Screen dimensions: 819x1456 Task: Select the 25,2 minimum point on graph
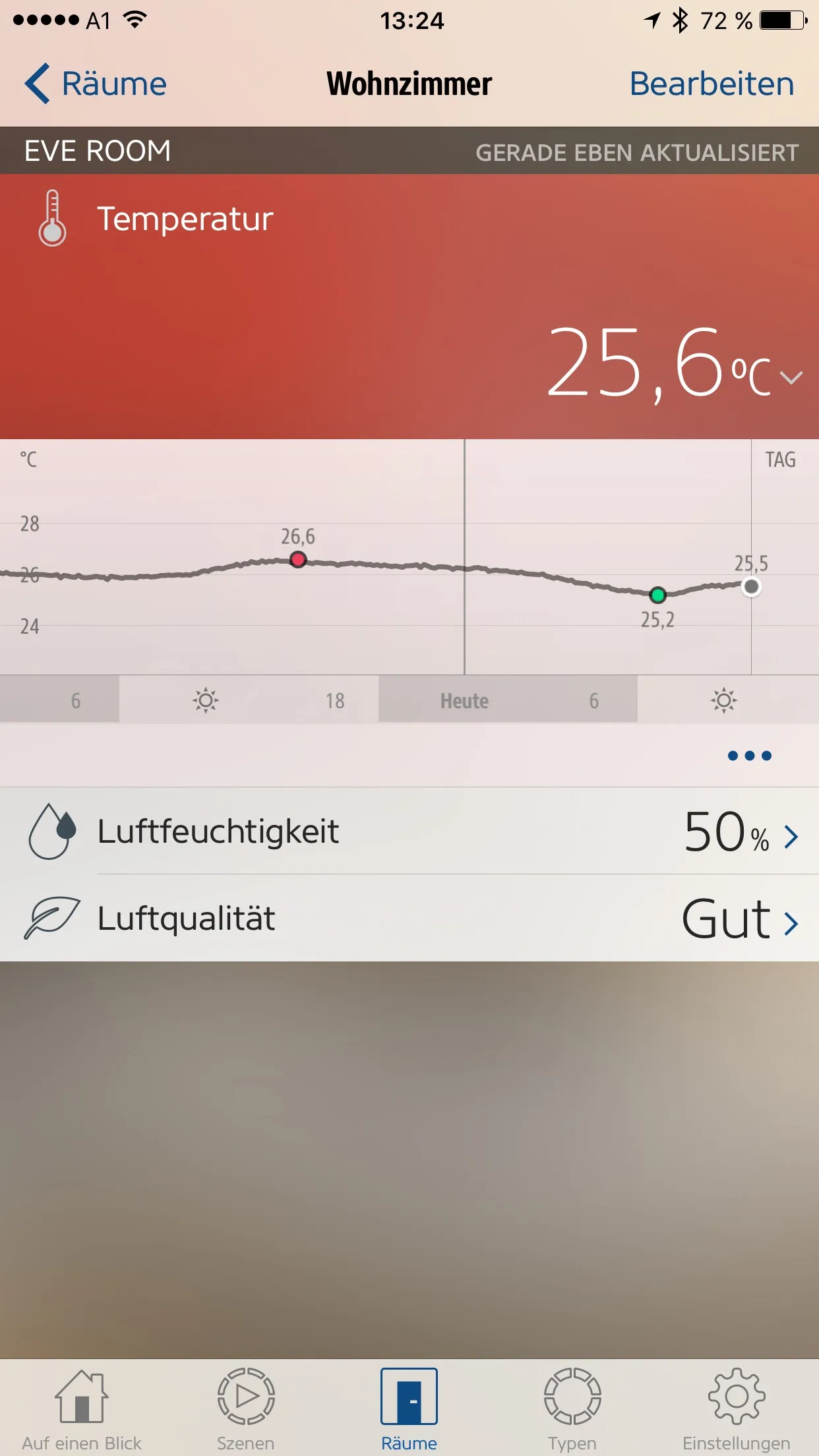(657, 595)
